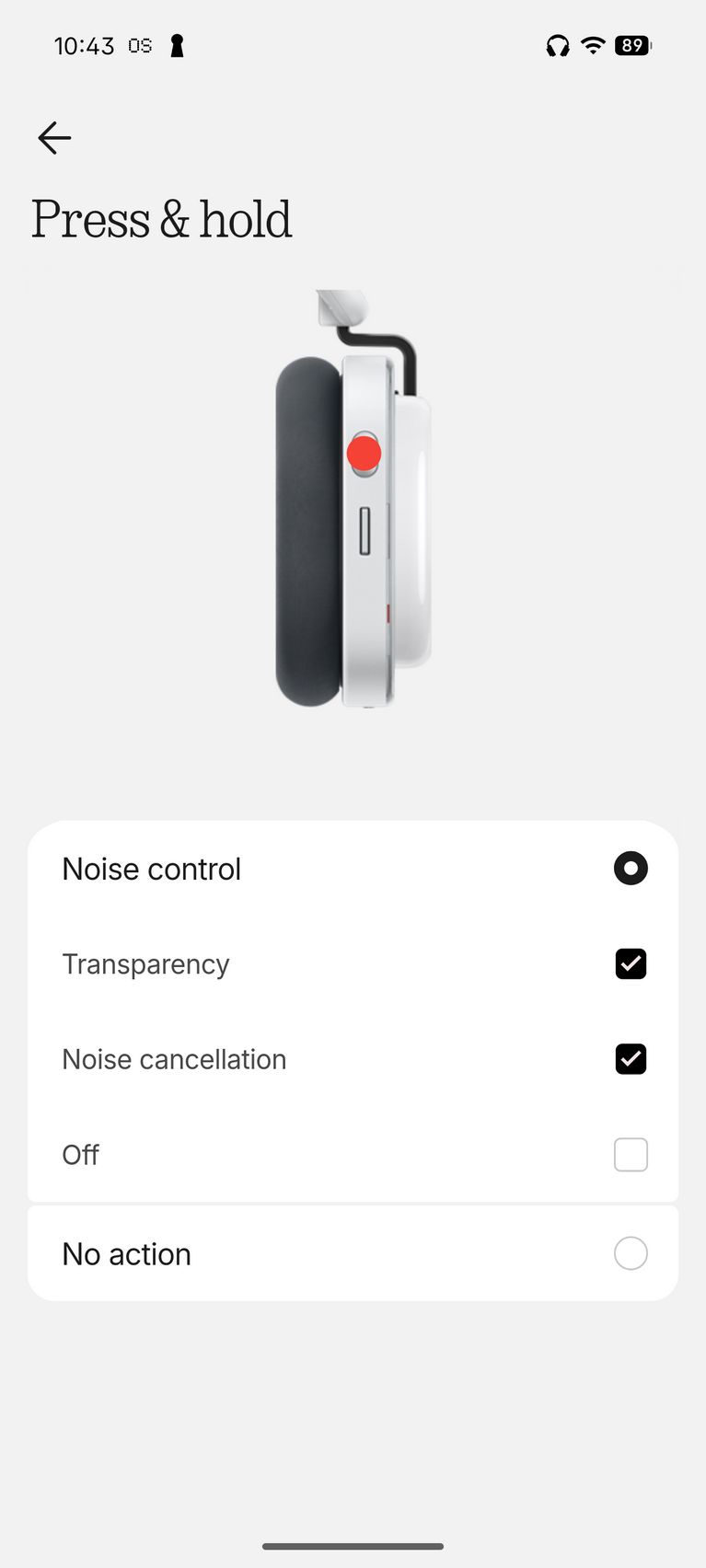Go back from Press & hold
This screenshot has width=706, height=1568.
(54, 138)
